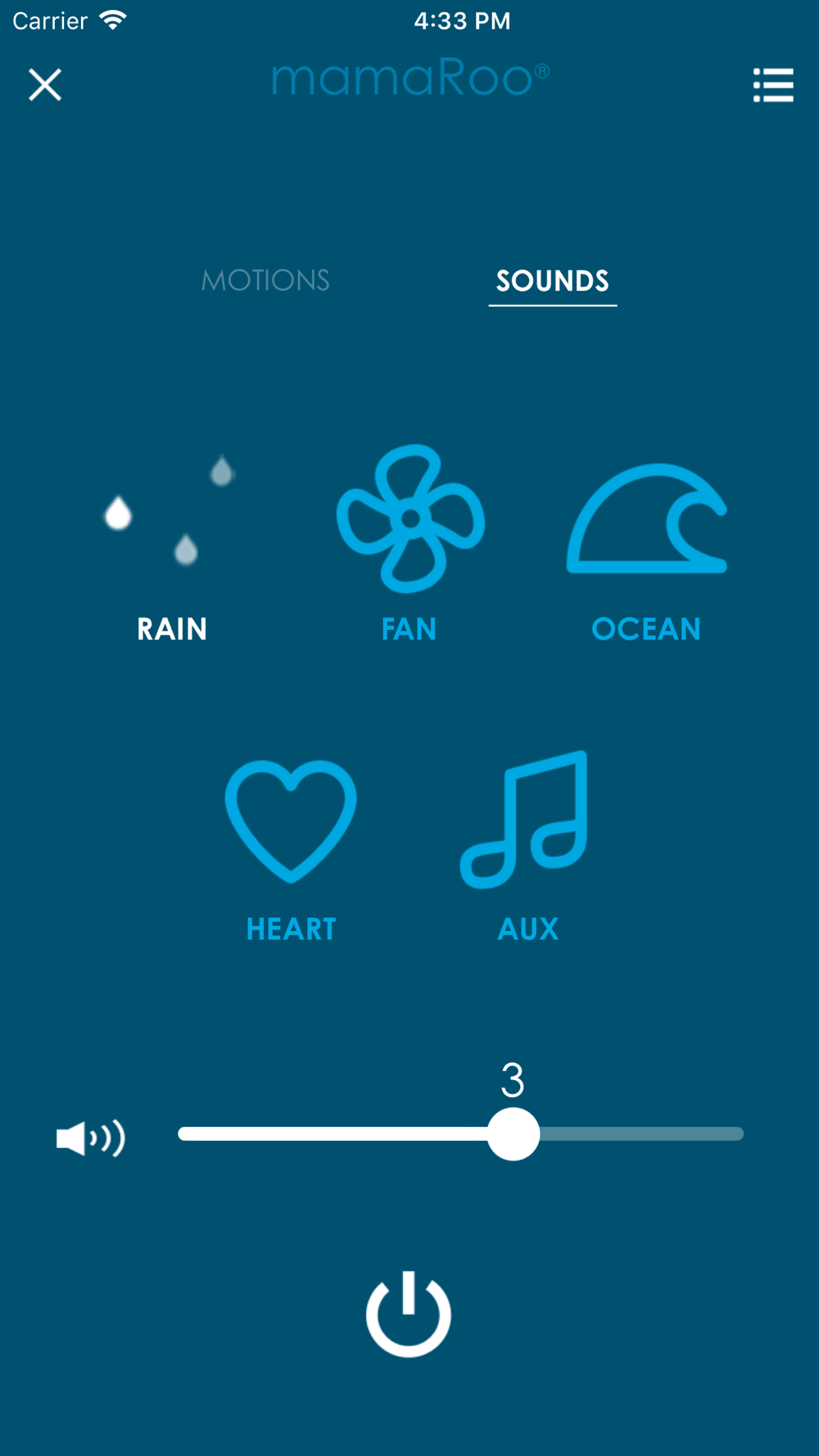Select the Sounds tab
This screenshot has height=1456, width=819.
[553, 281]
